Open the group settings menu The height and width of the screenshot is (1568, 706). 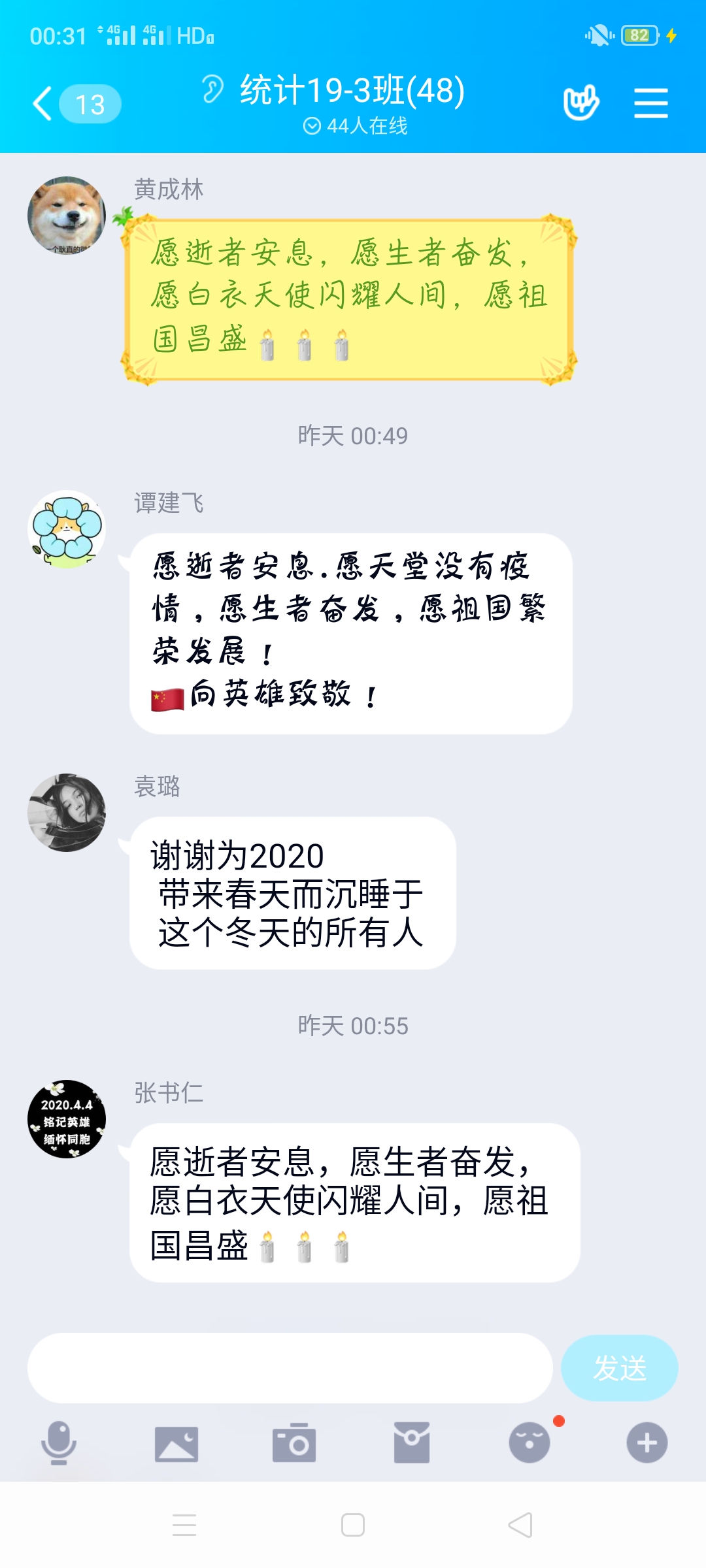[650, 103]
